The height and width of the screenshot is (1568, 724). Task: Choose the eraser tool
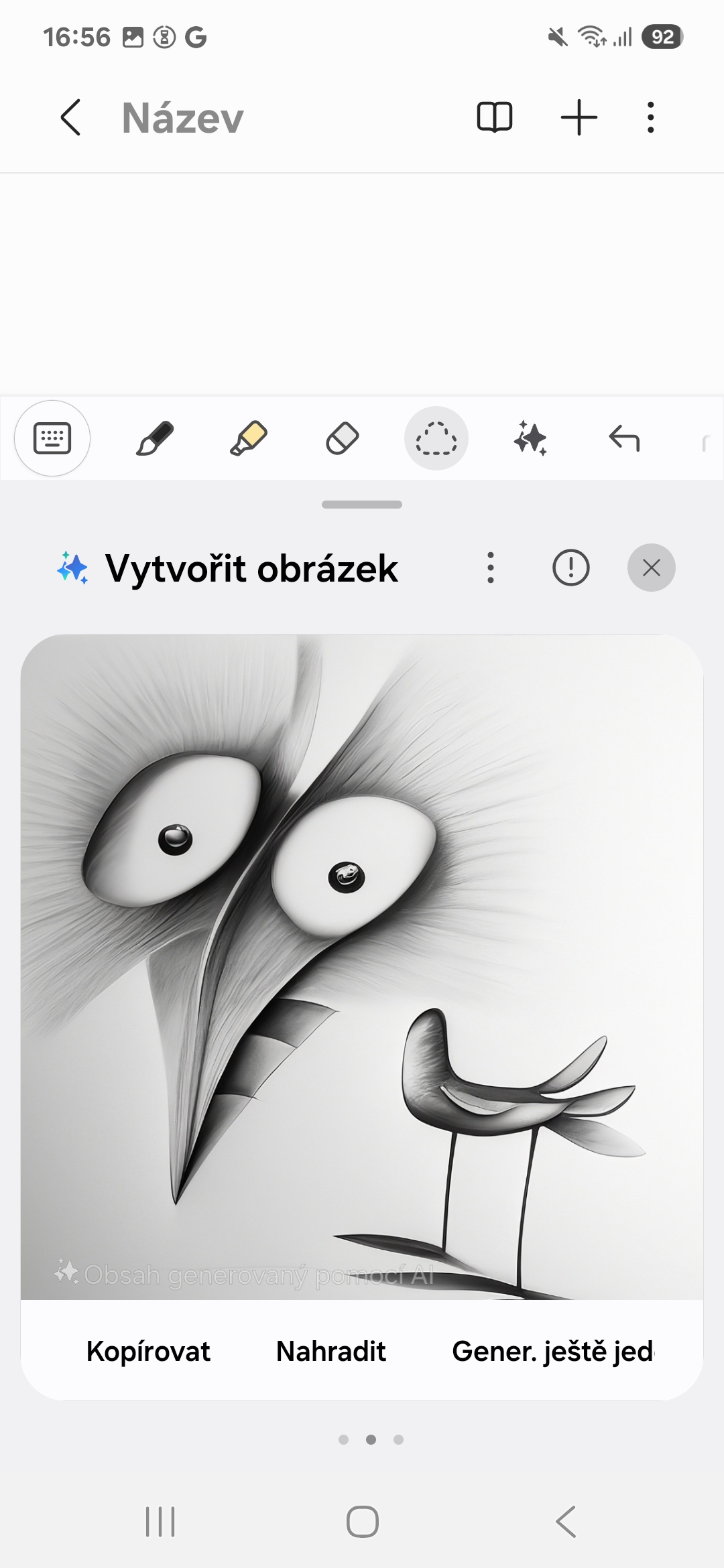pyautogui.click(x=343, y=438)
